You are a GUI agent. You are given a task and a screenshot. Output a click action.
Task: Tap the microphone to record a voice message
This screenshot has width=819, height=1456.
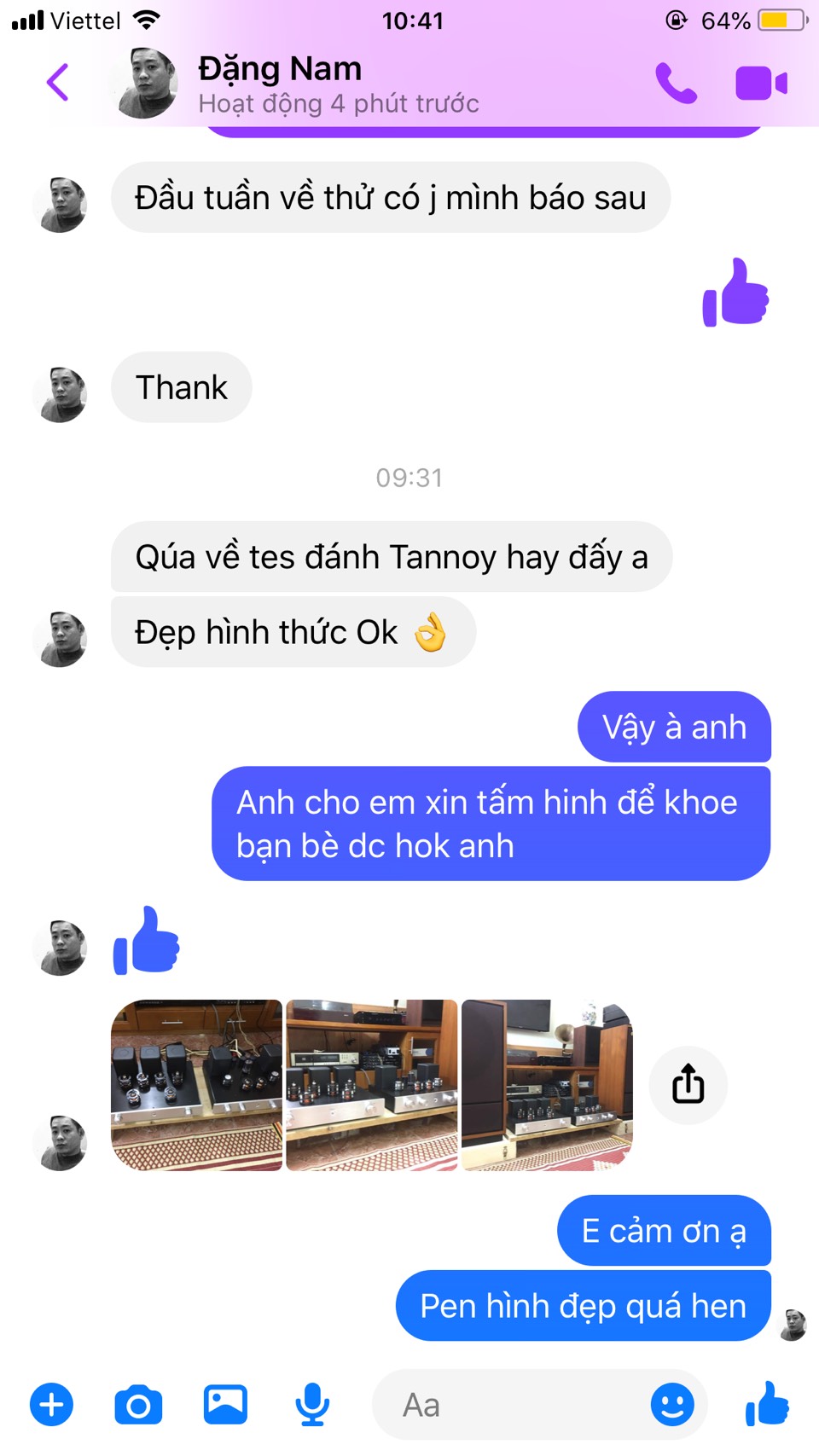312,1404
